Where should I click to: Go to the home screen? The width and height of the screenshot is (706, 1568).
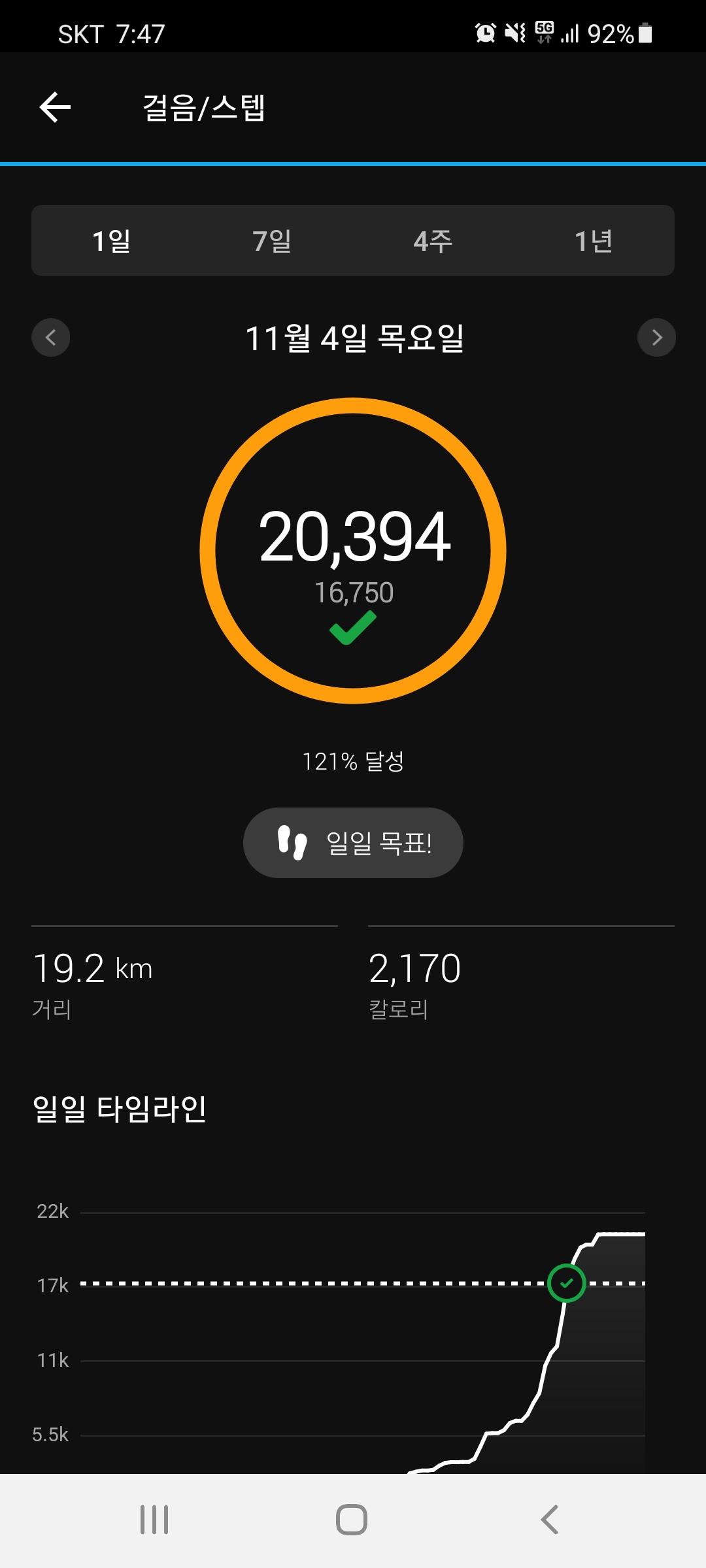coord(352,1520)
